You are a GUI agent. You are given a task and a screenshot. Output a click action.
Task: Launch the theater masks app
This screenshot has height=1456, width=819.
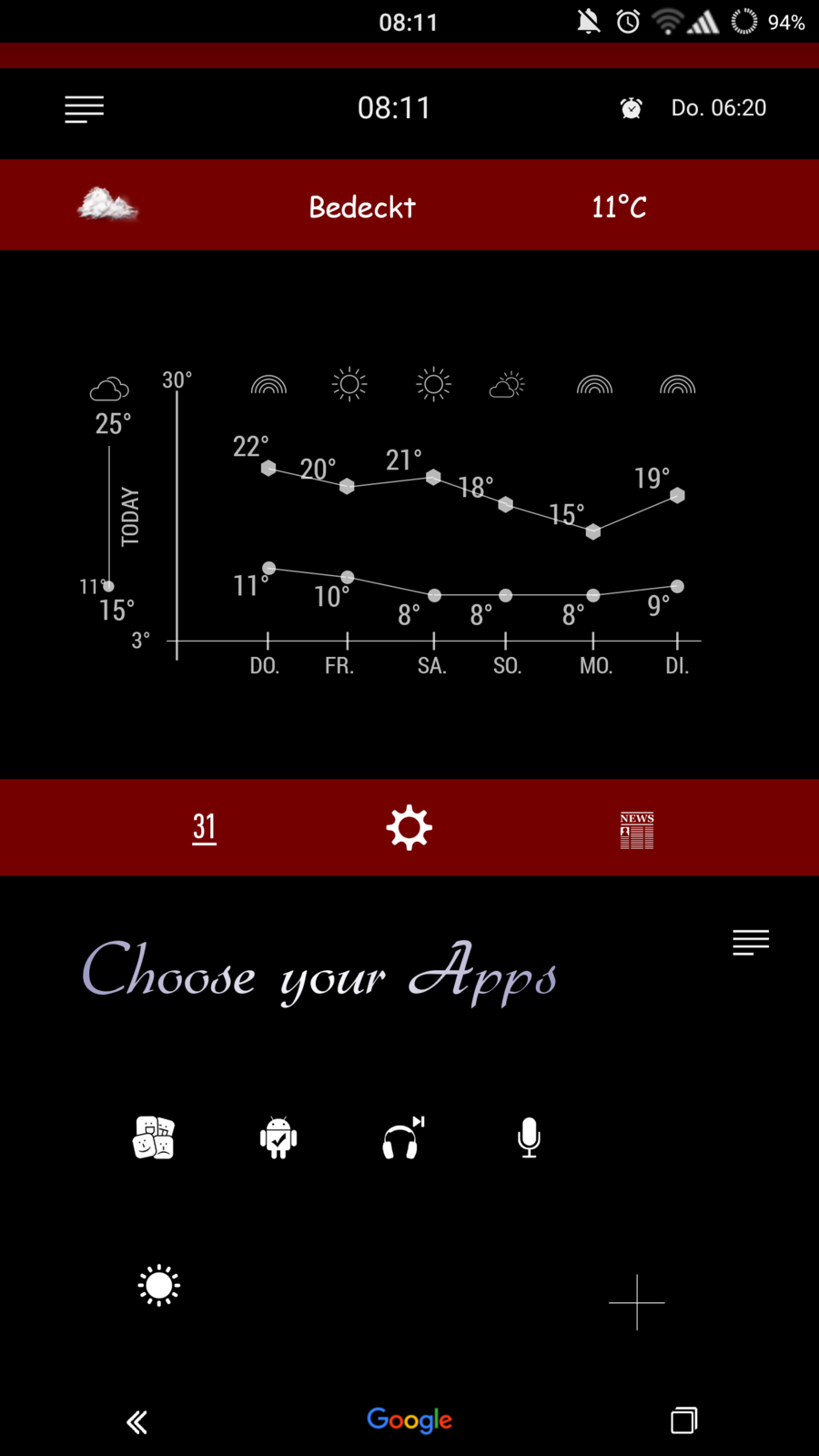(x=154, y=1137)
